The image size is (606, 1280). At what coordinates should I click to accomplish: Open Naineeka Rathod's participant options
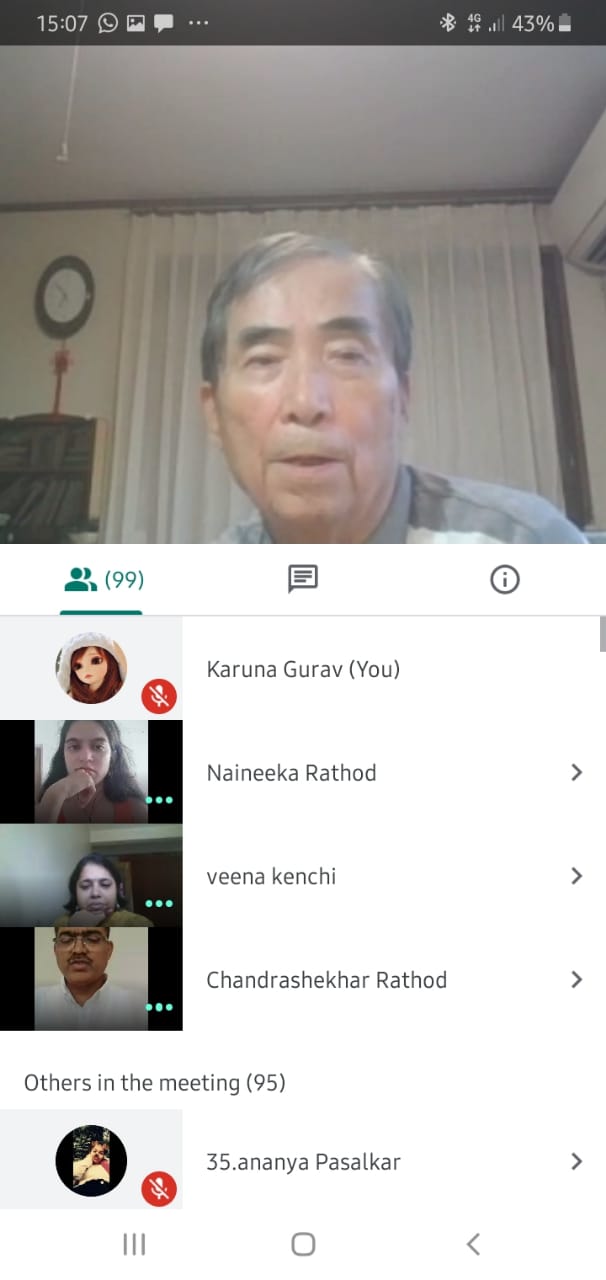[x=576, y=772]
